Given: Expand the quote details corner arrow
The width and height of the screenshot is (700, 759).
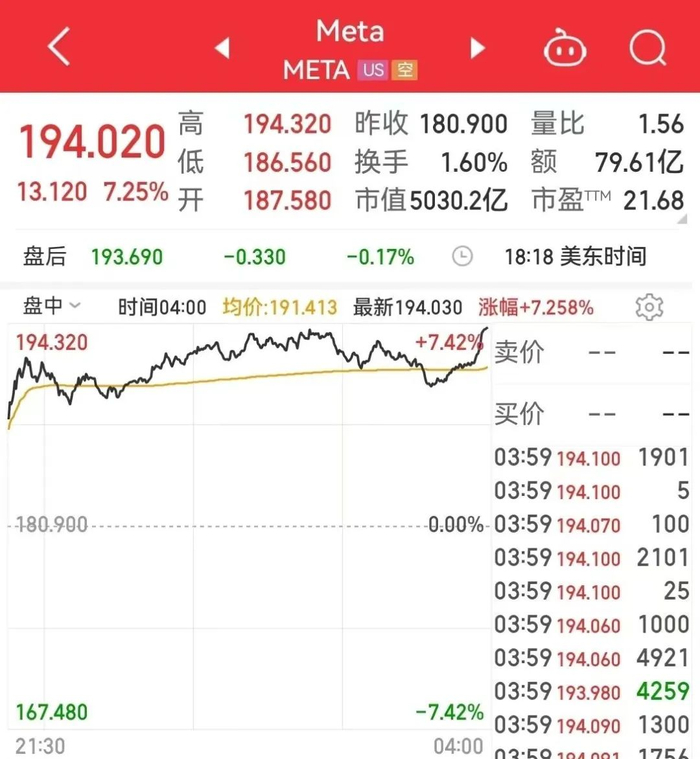Looking at the screenshot, I should click(682, 219).
